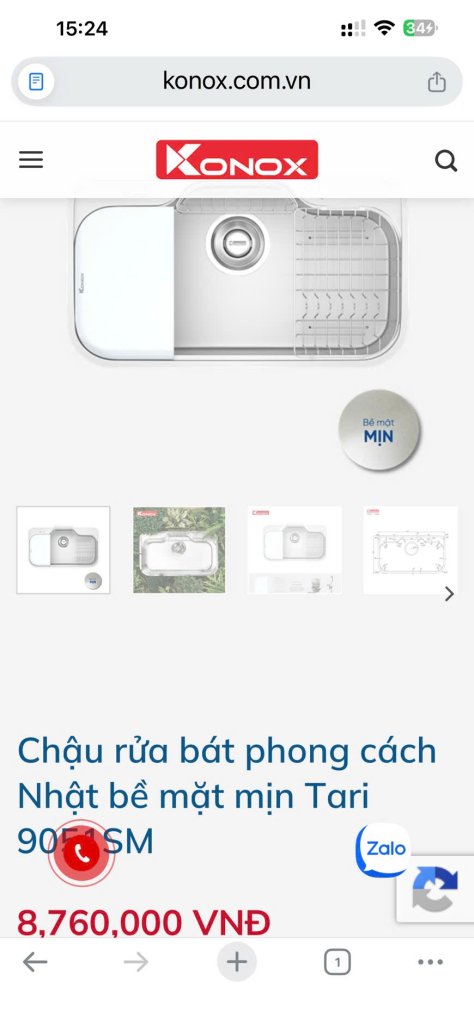This screenshot has height=1024, width=474.
Task: Tap the konox.com.vn address bar
Action: pos(236,82)
